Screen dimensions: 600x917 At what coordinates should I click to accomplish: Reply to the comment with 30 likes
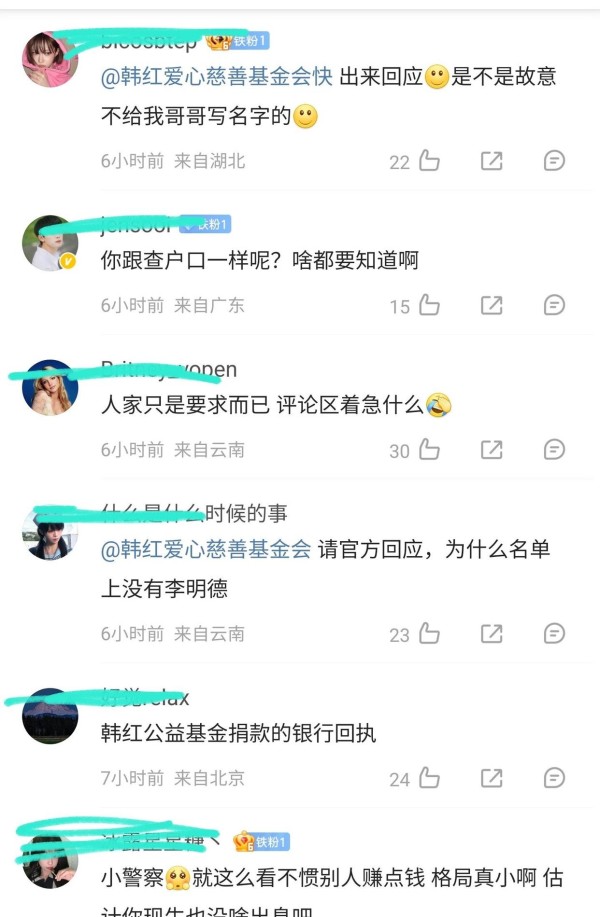pyautogui.click(x=554, y=450)
